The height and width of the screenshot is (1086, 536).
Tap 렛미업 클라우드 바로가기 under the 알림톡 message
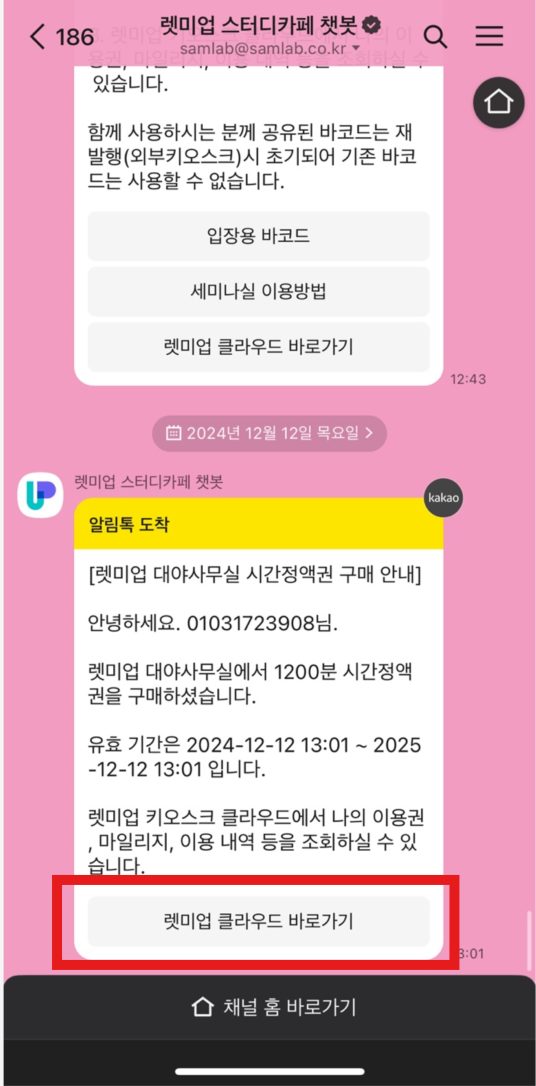(x=258, y=921)
